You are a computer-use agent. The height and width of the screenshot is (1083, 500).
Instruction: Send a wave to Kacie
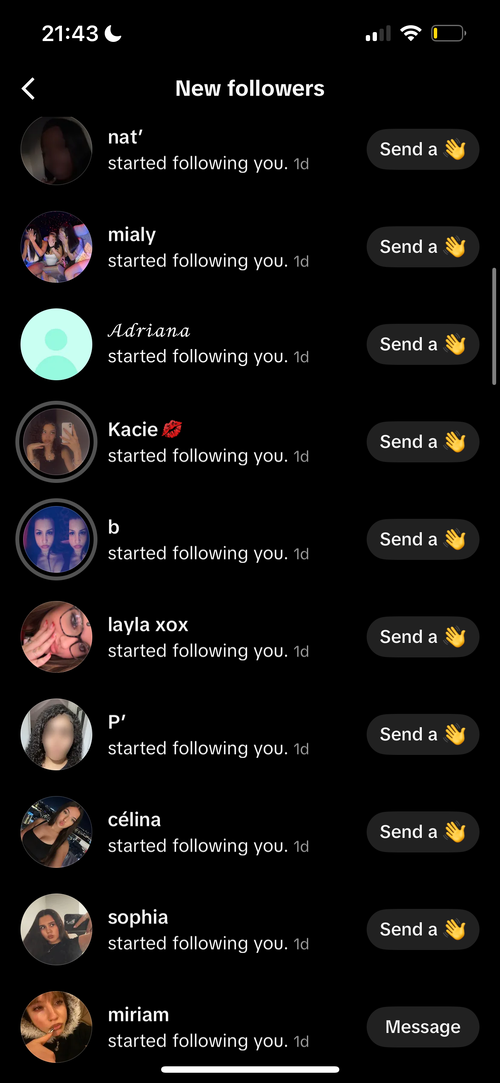point(423,441)
